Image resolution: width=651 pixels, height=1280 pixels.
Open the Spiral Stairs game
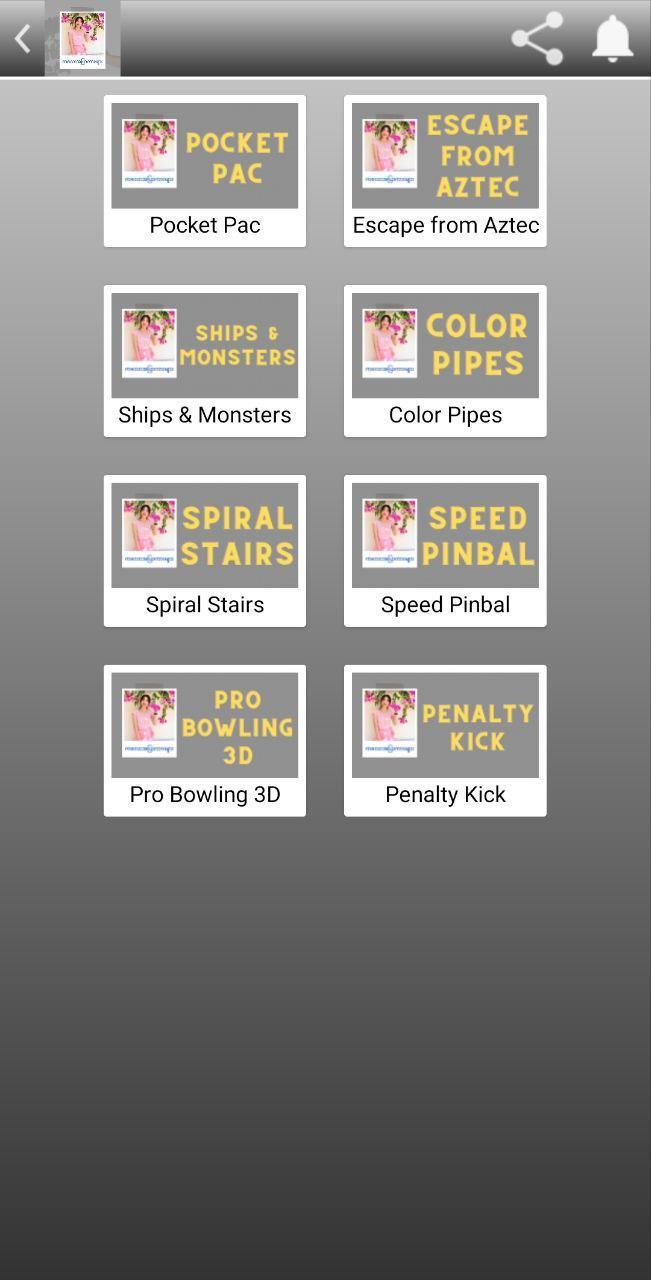205,551
